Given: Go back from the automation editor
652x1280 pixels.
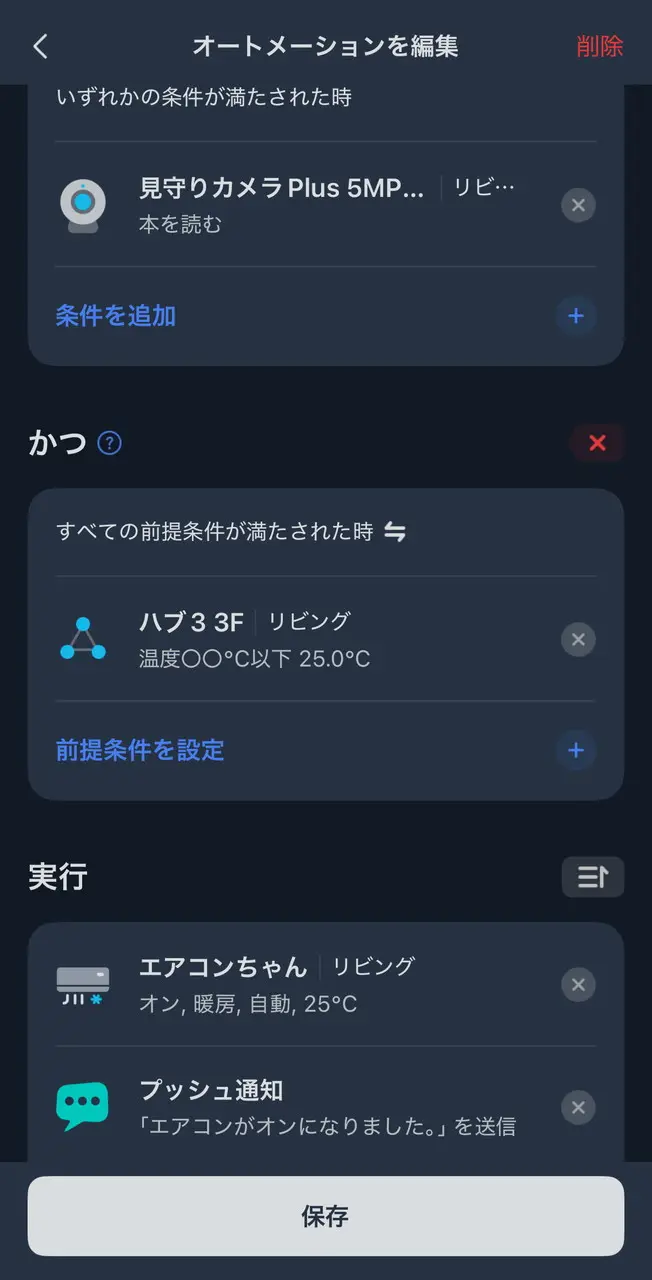Looking at the screenshot, I should [x=40, y=46].
